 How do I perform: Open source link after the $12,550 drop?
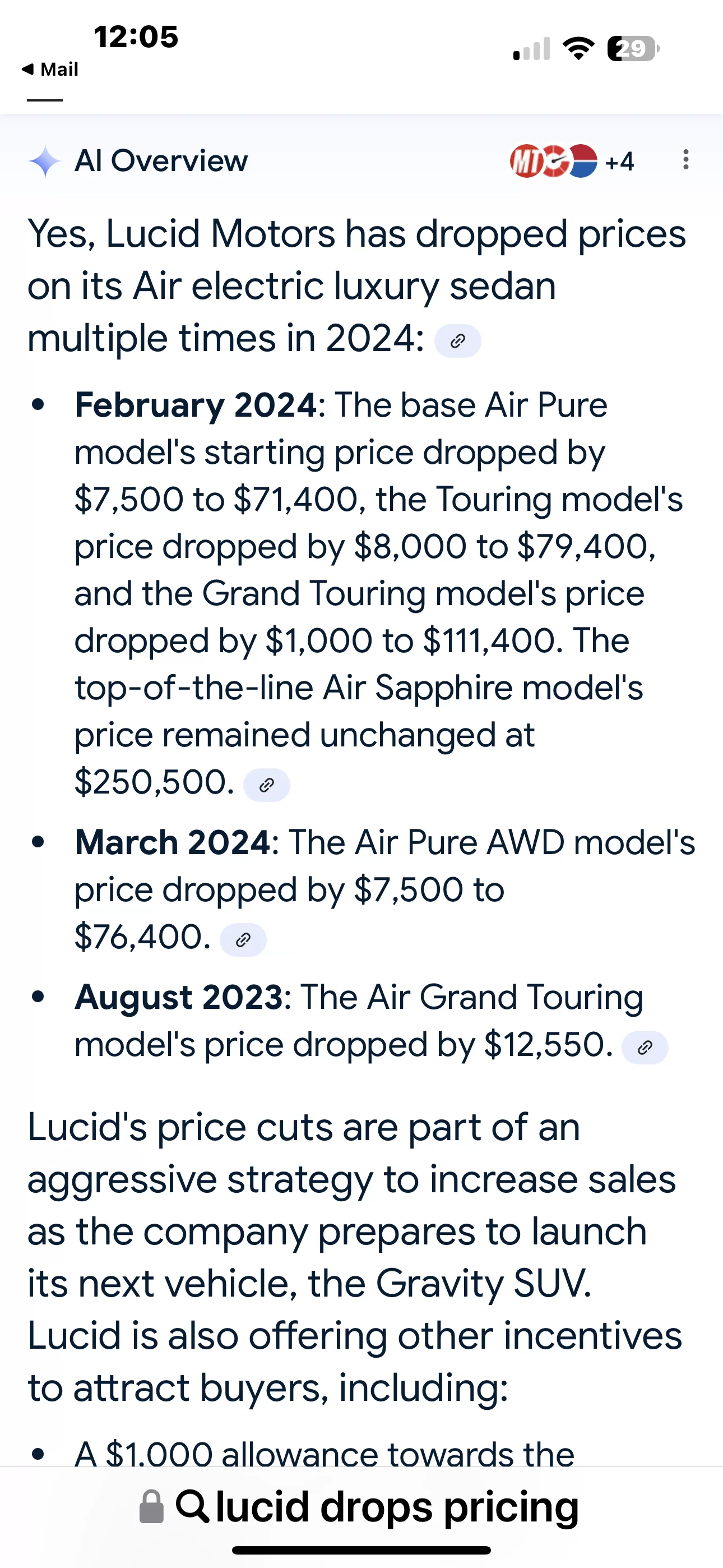tap(645, 1048)
